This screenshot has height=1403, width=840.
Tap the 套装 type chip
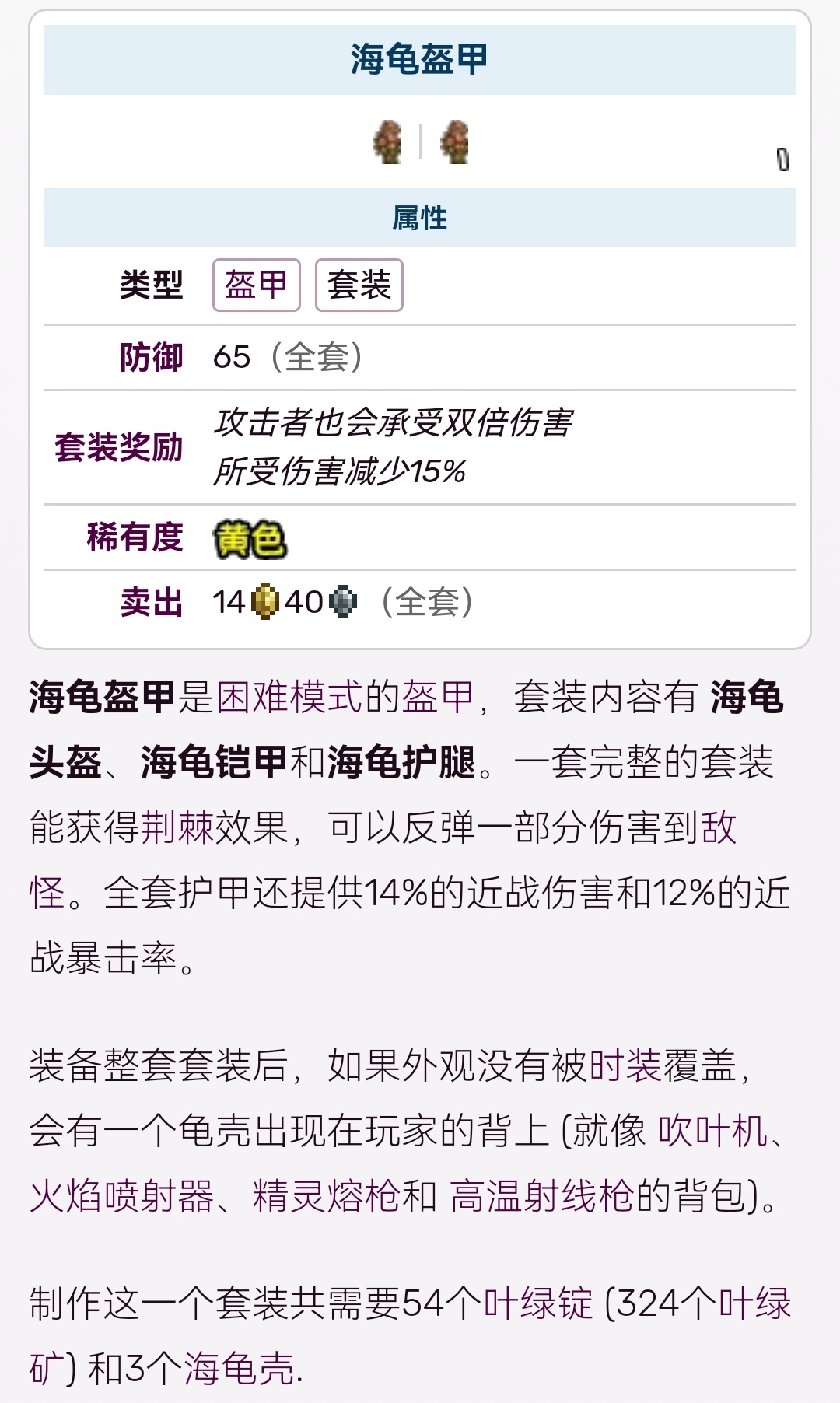(359, 285)
